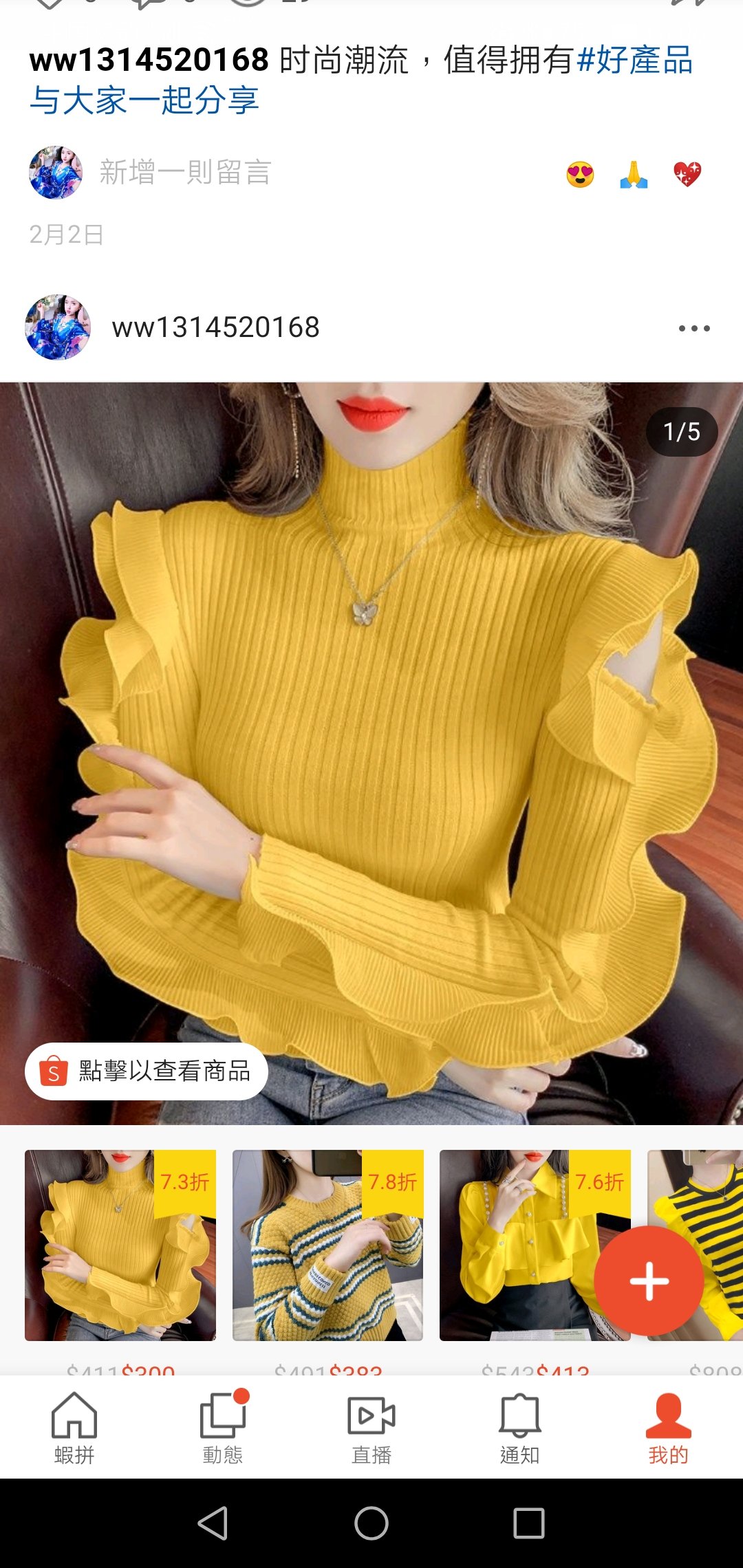Send the heart-eyes emoji reaction

(x=580, y=174)
